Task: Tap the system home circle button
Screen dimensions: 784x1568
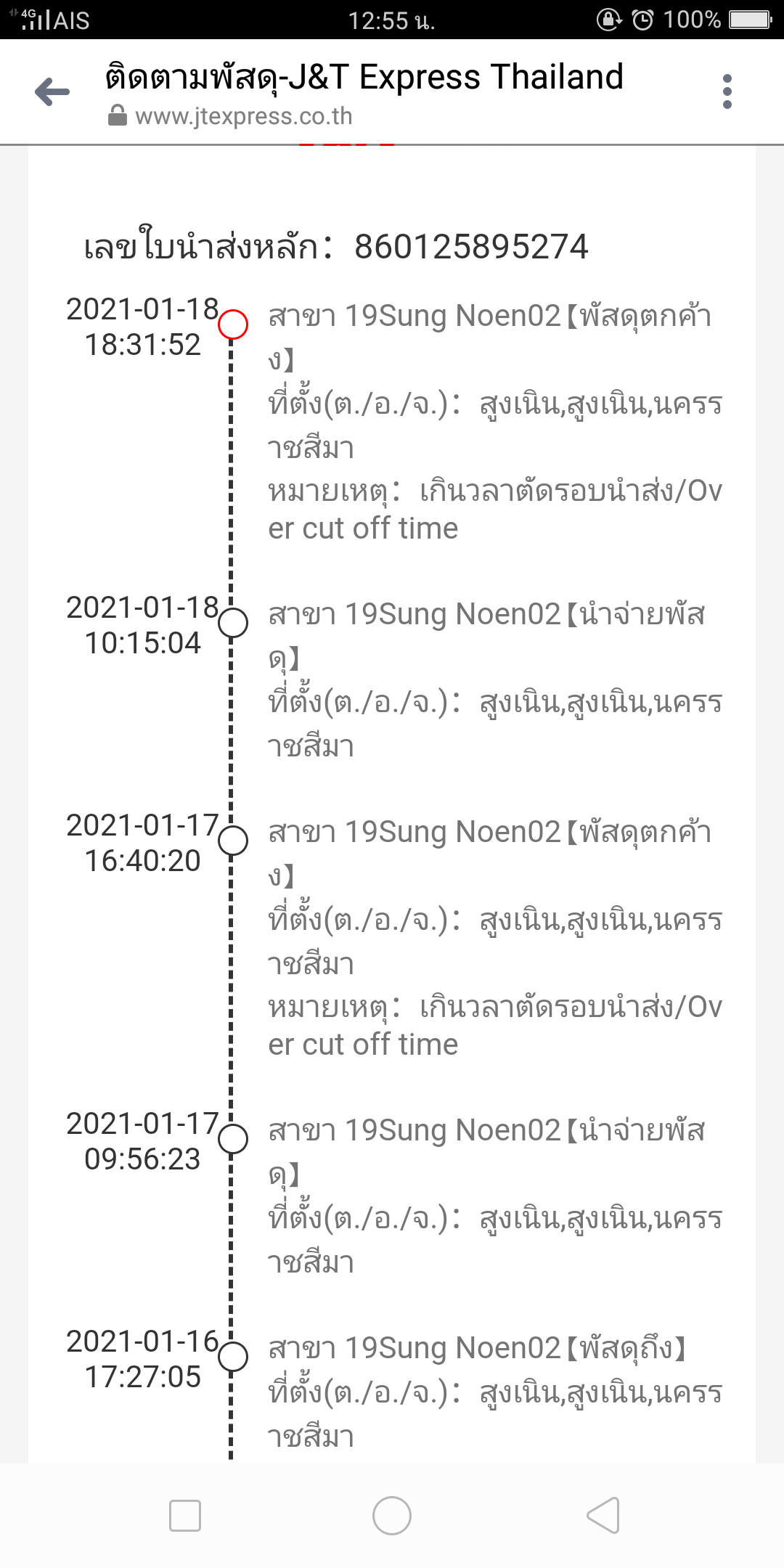Action: 392,1516
